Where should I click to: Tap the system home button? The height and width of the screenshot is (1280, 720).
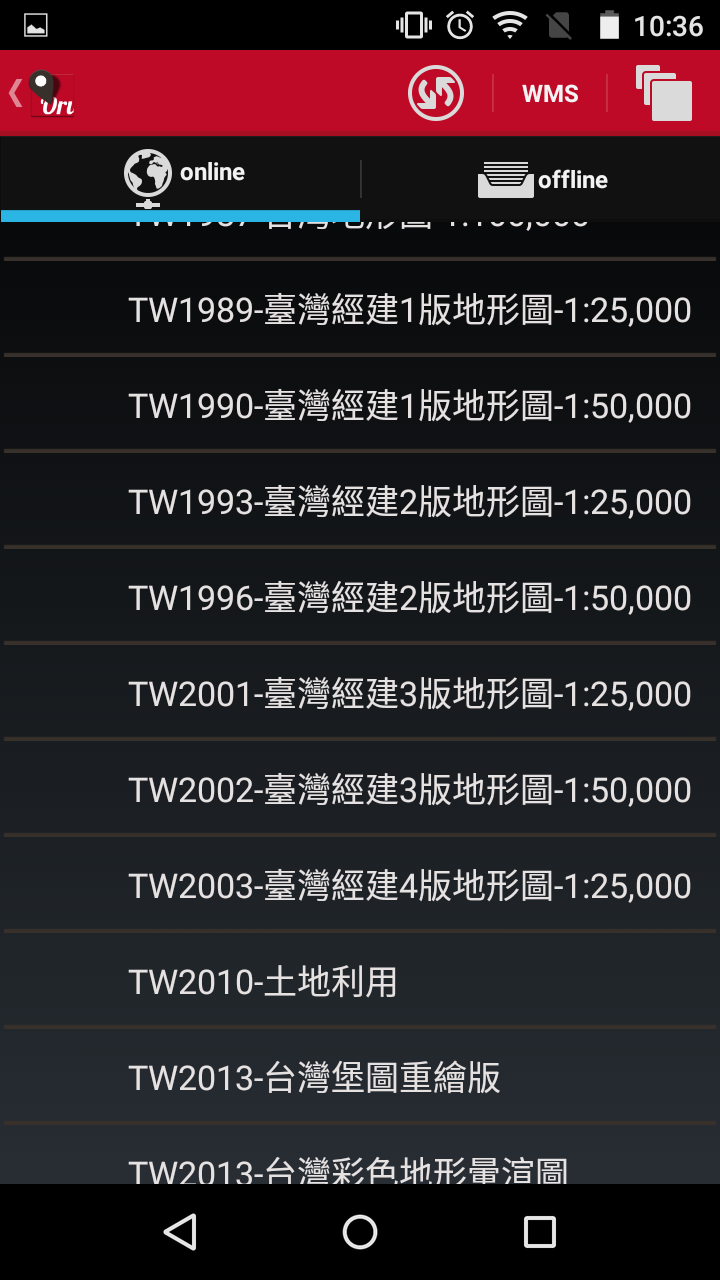(x=360, y=1232)
